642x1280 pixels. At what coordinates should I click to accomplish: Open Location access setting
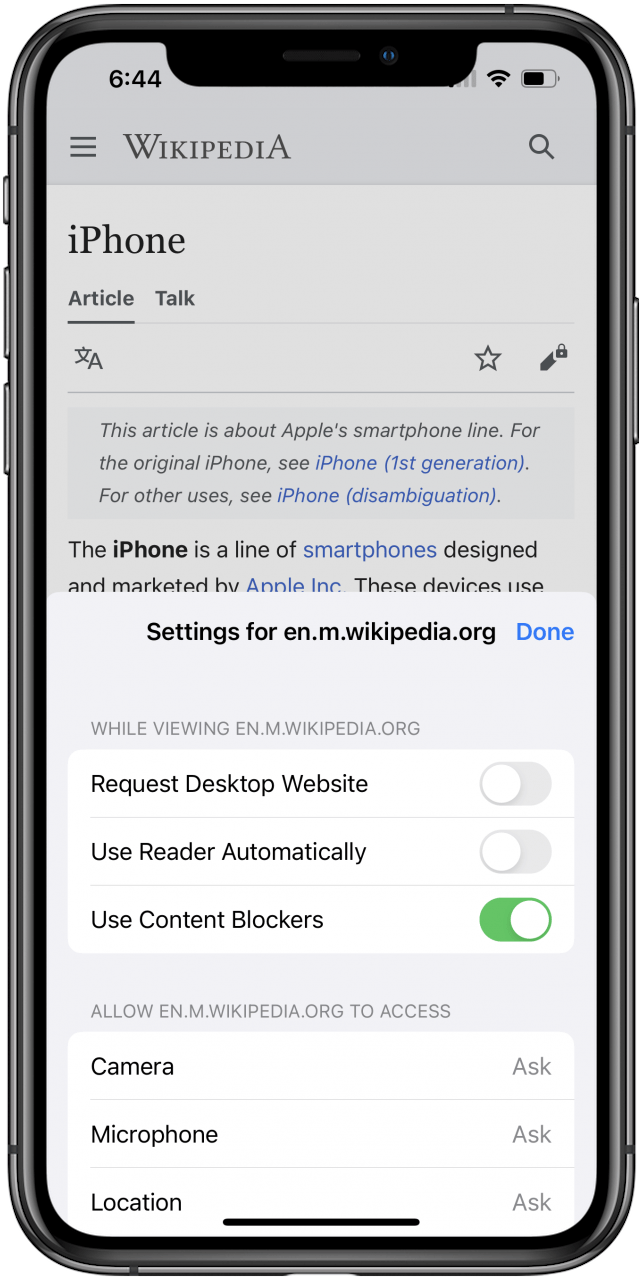pyautogui.click(x=320, y=1202)
